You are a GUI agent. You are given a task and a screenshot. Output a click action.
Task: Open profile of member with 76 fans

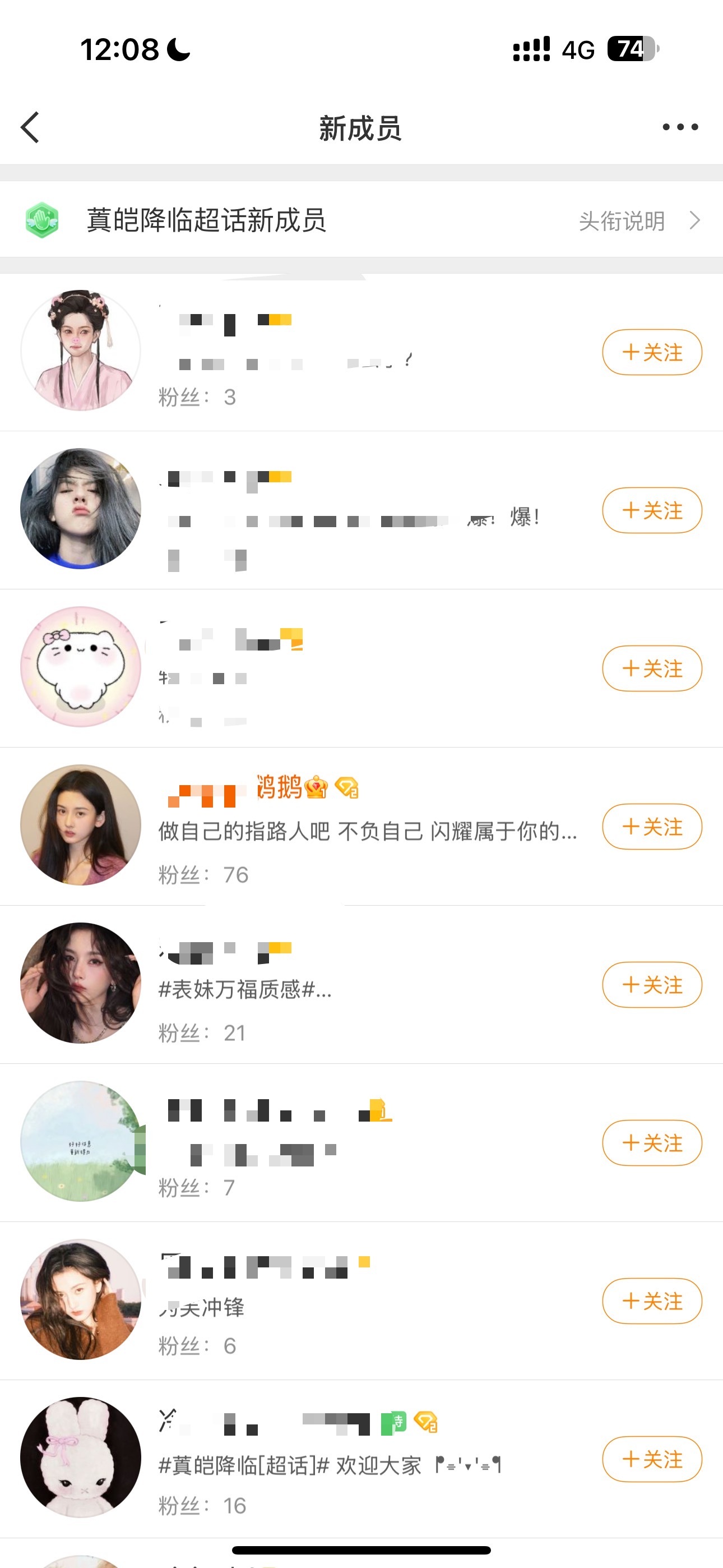click(x=81, y=825)
